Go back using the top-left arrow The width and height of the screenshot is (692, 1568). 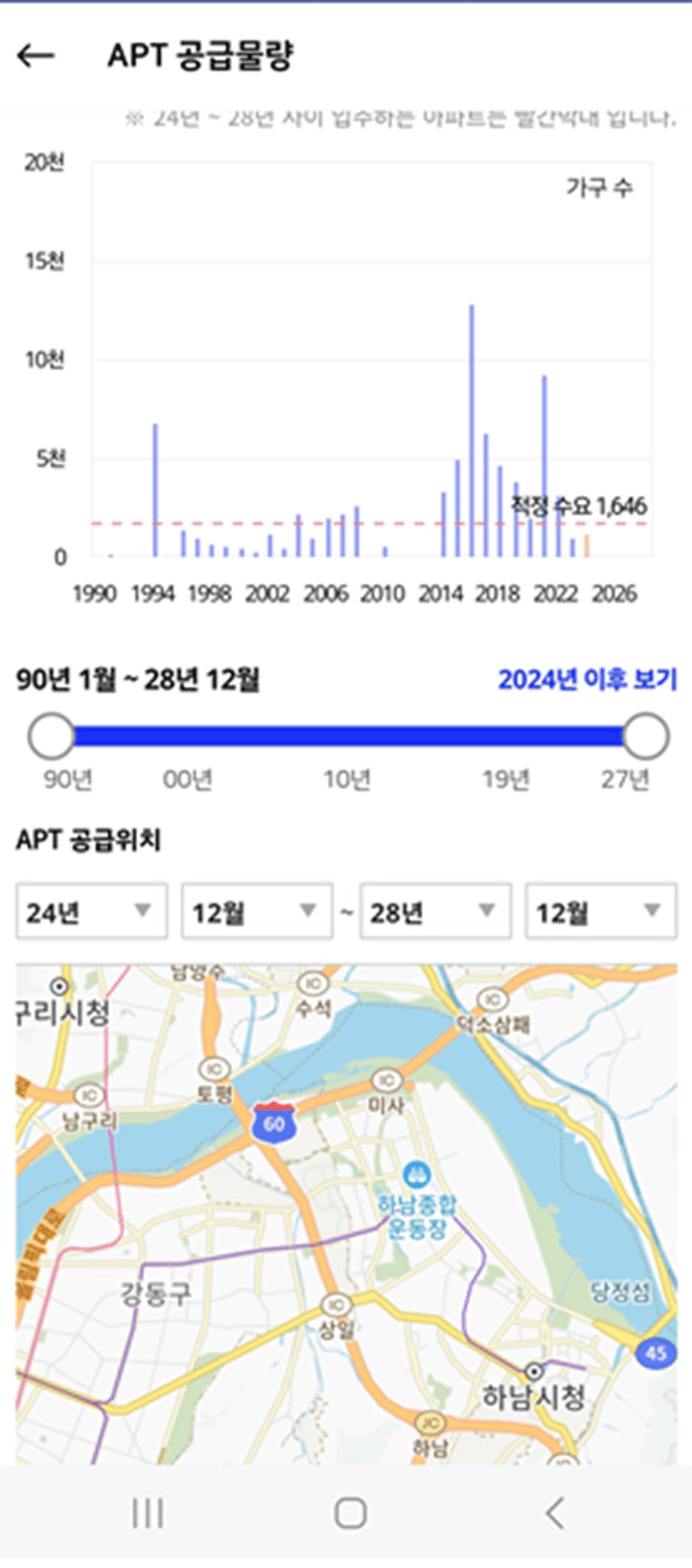pyautogui.click(x=35, y=56)
